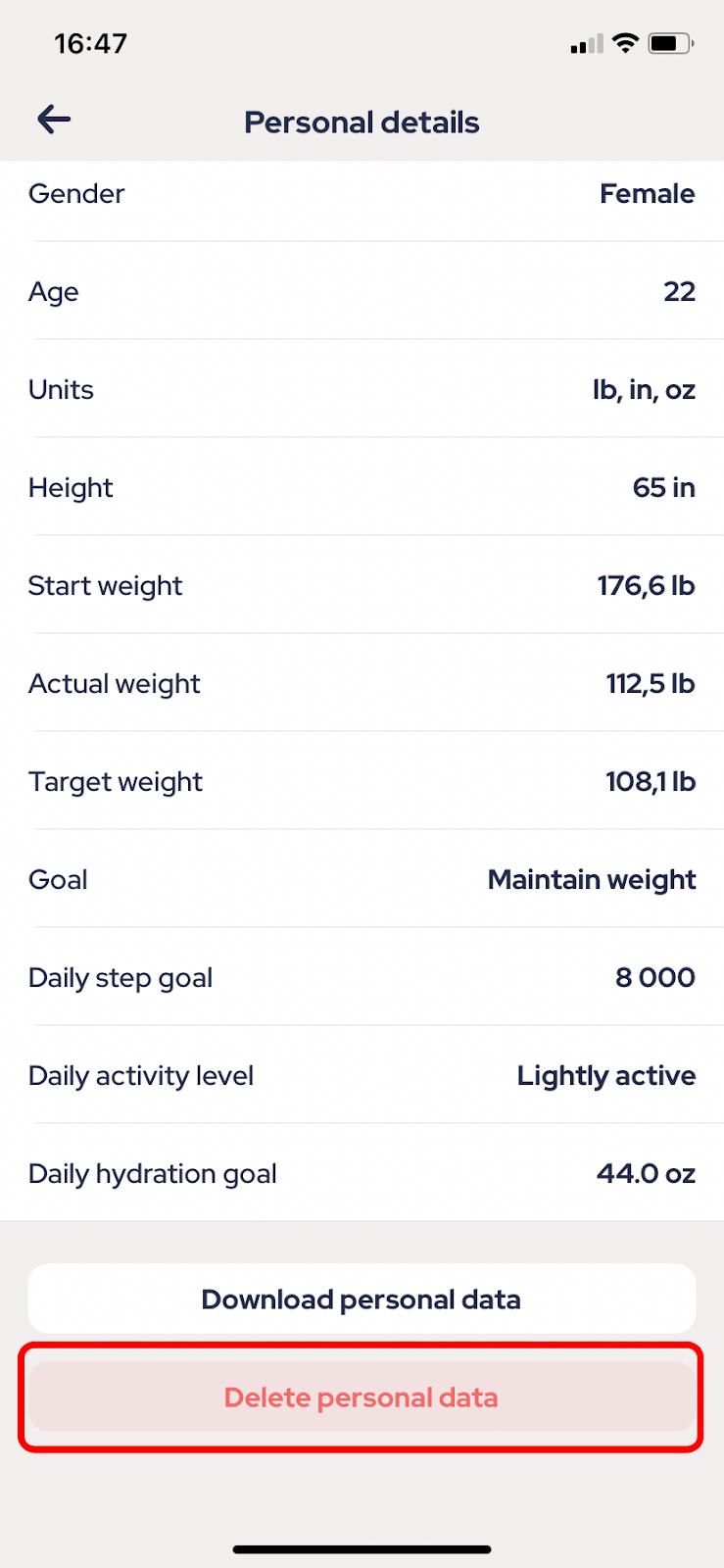The height and width of the screenshot is (1568, 724).
Task: Update the Actual weight row
Action: coord(362,683)
